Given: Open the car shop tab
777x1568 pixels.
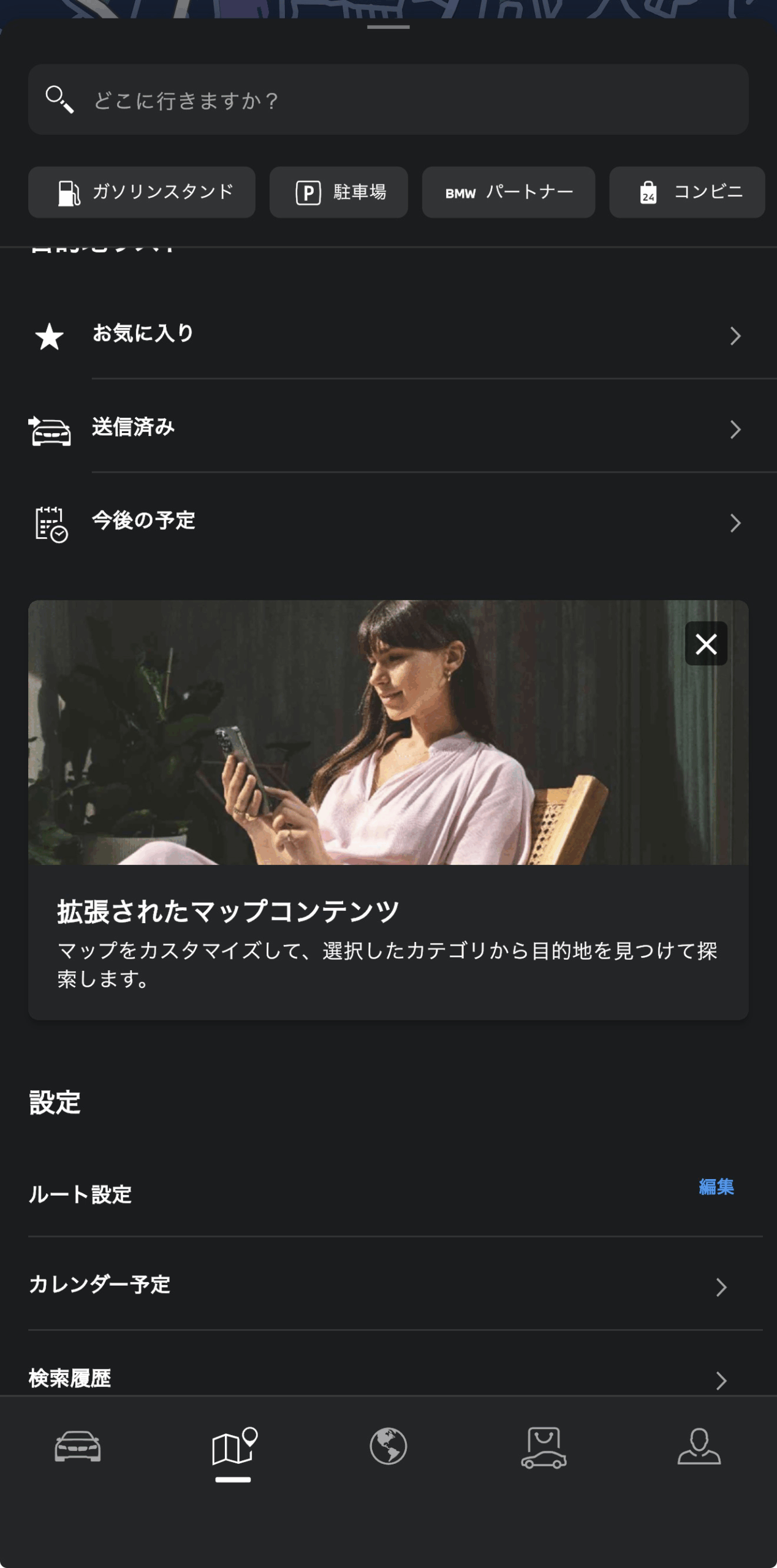Looking at the screenshot, I should click(x=544, y=1447).
